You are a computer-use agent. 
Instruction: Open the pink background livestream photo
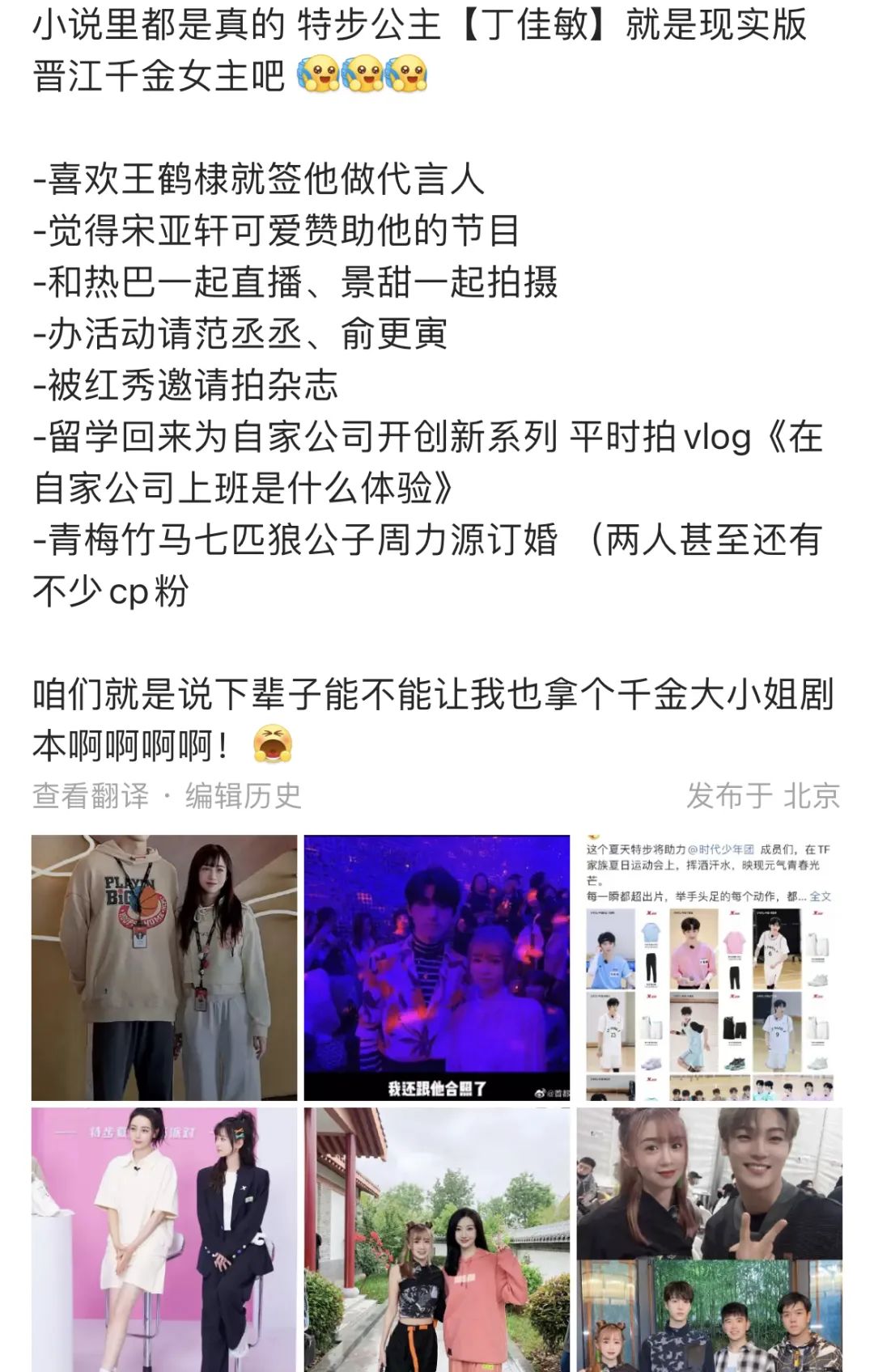coord(164,1239)
